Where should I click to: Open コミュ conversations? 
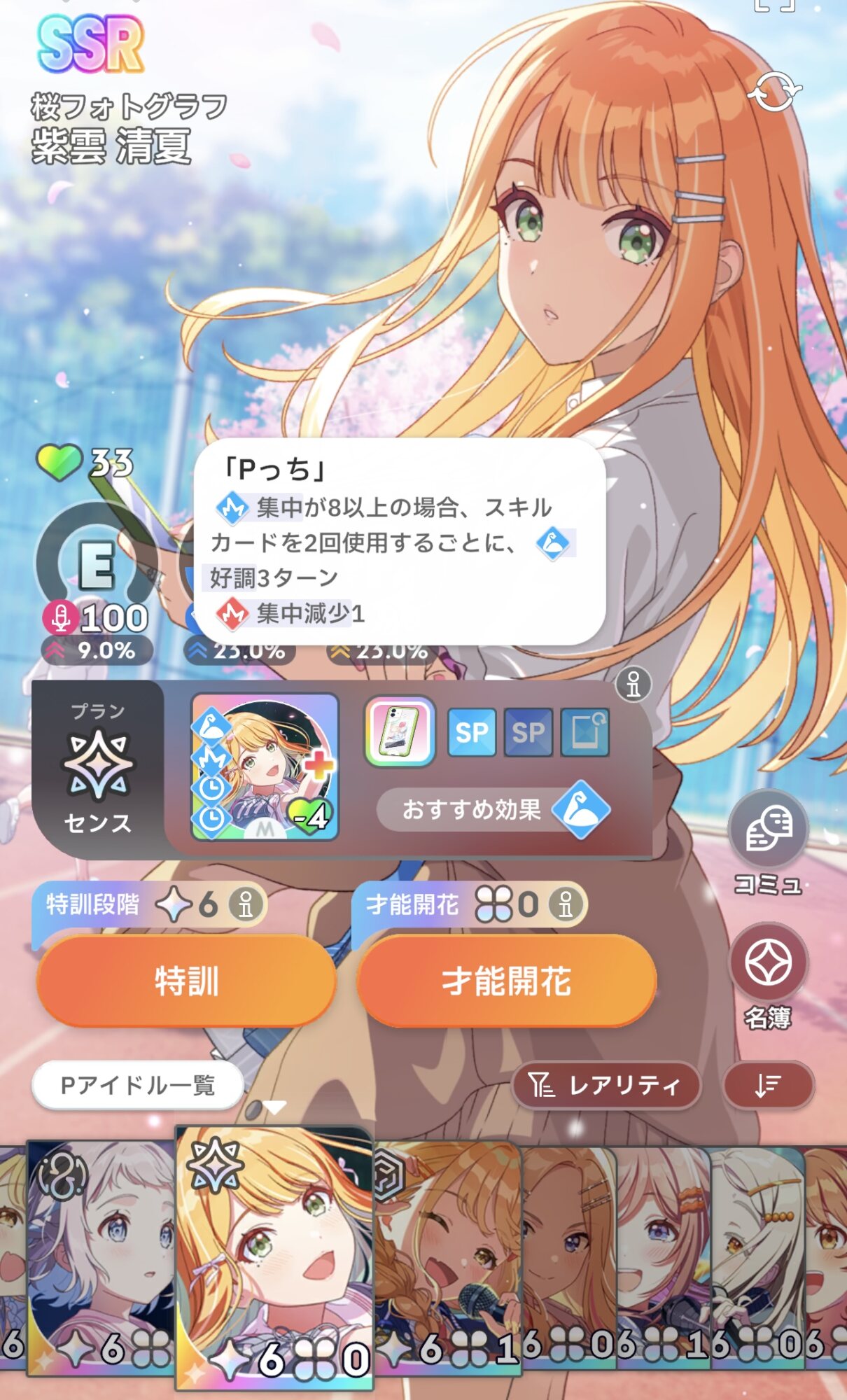(x=769, y=843)
